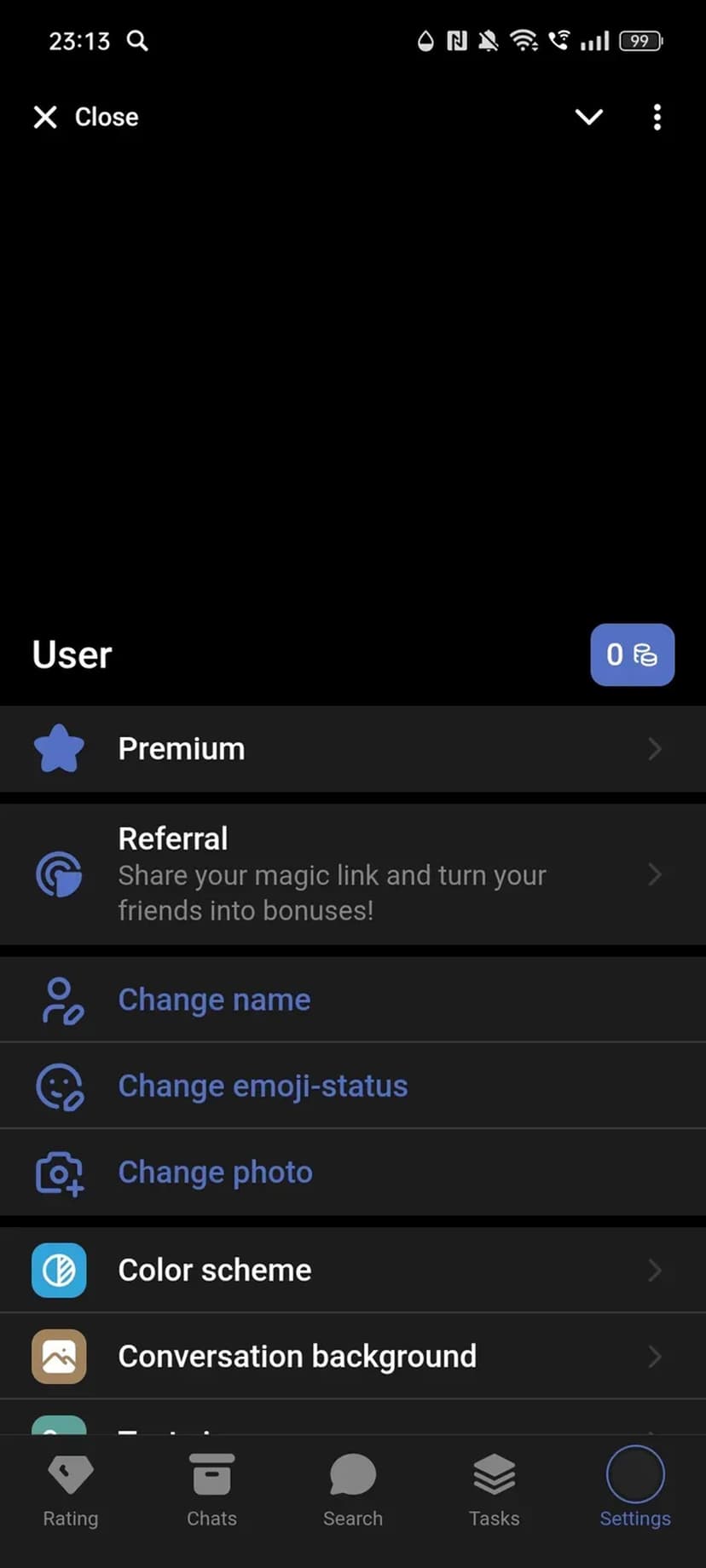
Task: Collapse the window with the down chevron
Action: point(589,117)
